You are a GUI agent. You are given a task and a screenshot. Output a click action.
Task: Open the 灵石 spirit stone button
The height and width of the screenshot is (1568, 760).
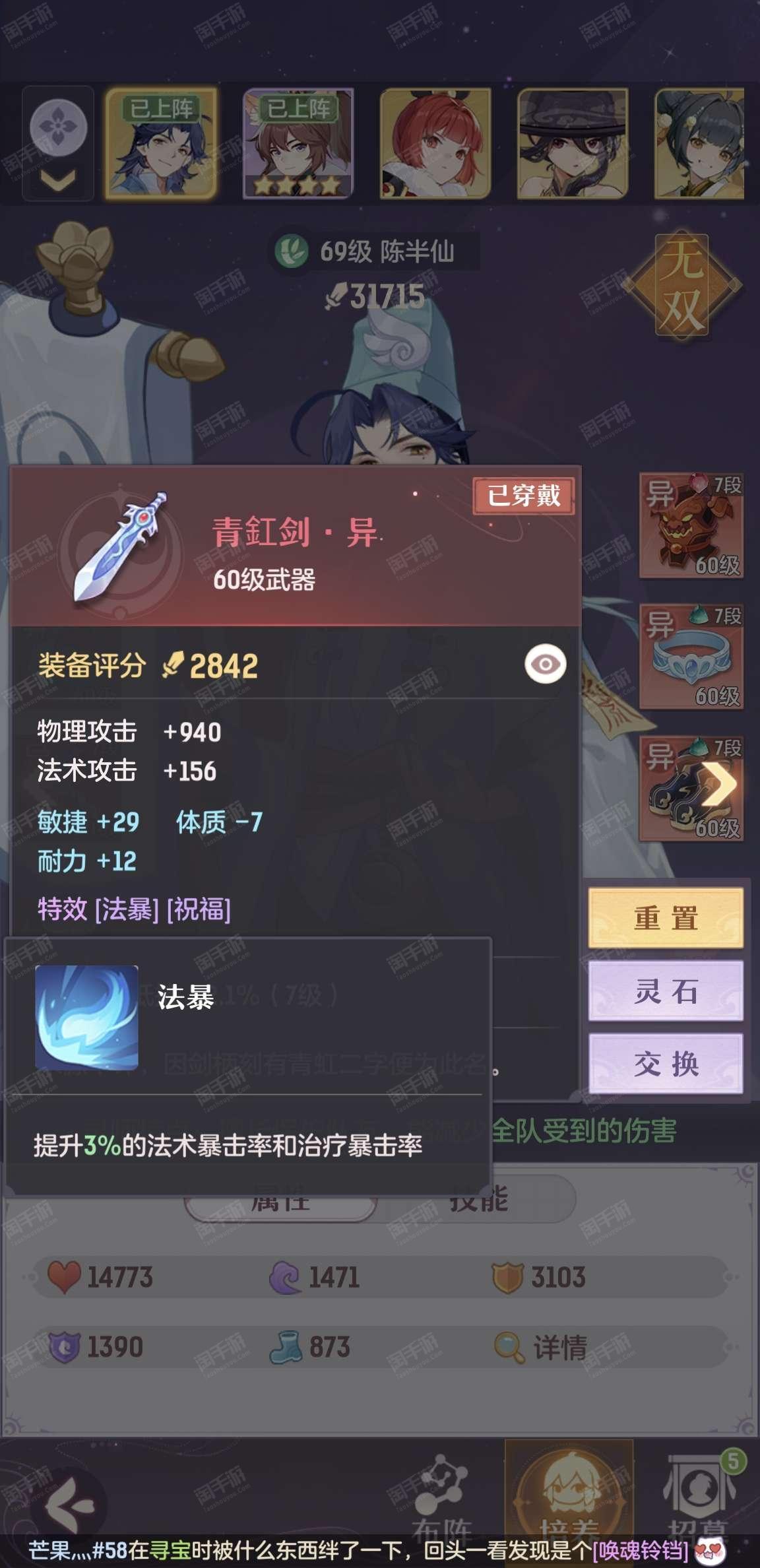click(666, 991)
